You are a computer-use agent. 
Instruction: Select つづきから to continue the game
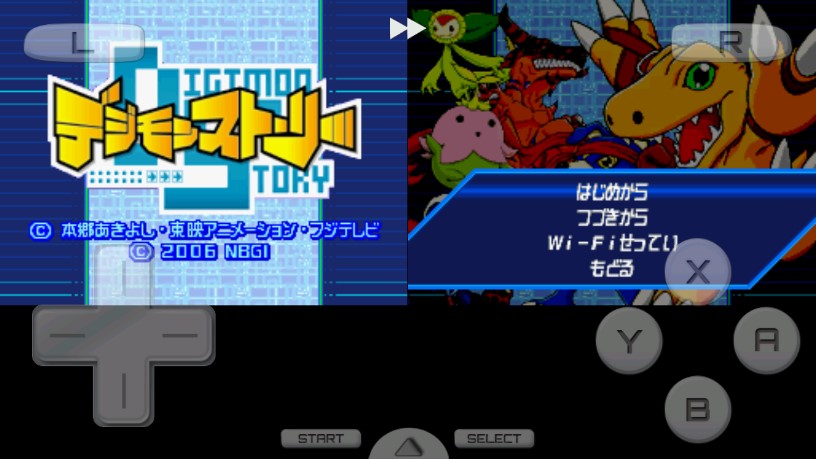(612, 217)
